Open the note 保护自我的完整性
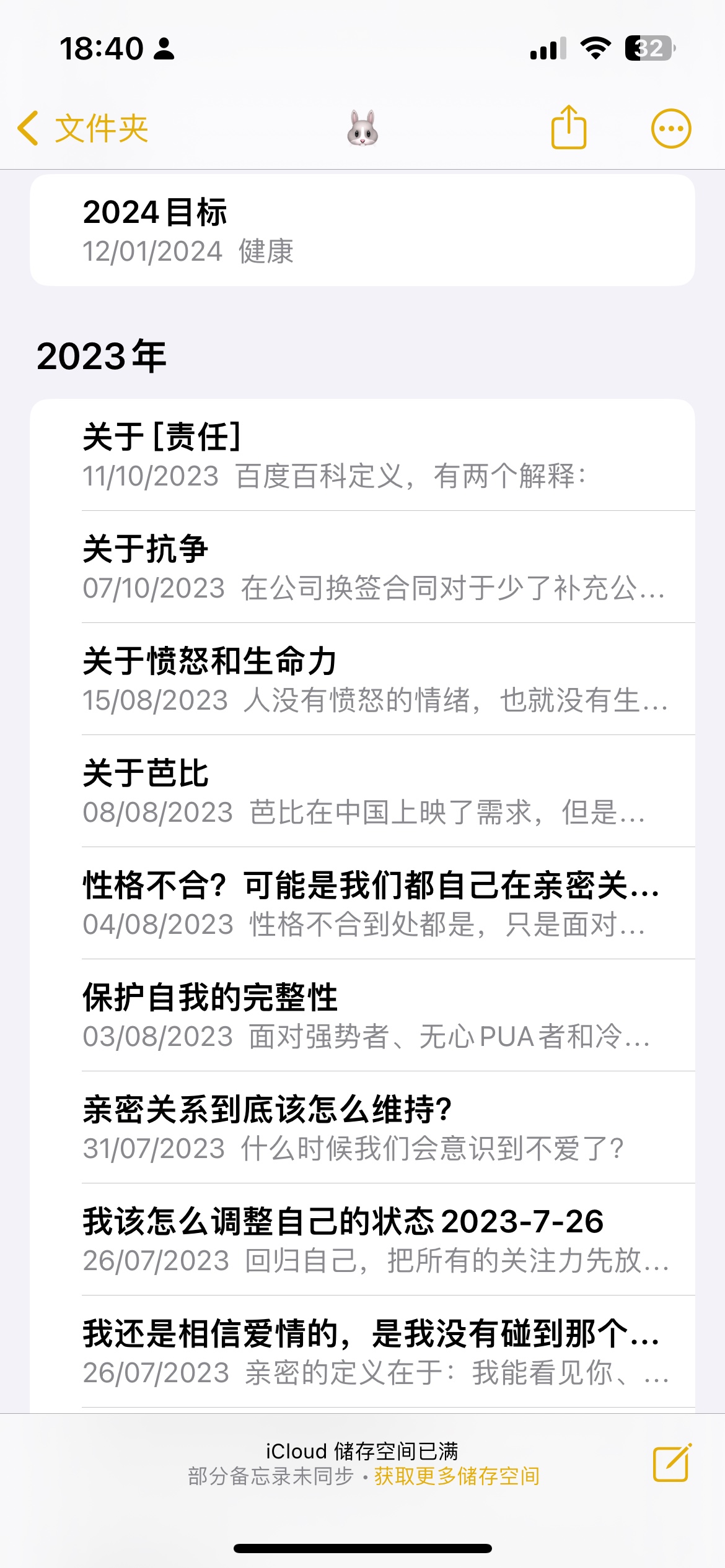 pyautogui.click(x=362, y=1016)
